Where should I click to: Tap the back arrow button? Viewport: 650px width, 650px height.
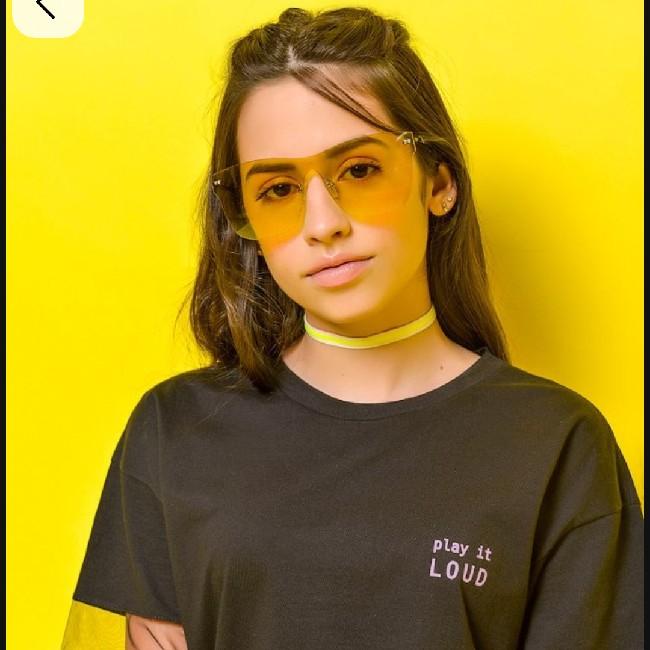pyautogui.click(x=45, y=9)
